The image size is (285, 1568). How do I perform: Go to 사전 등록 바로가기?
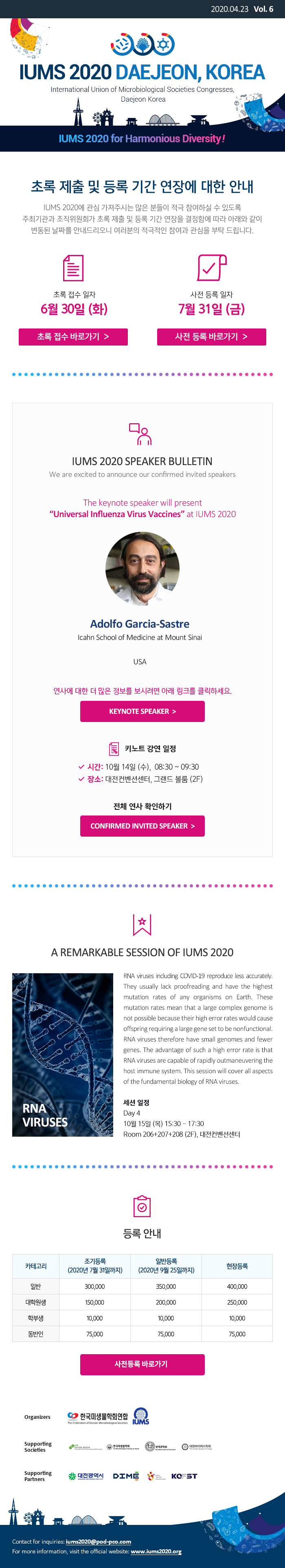pos(211,337)
